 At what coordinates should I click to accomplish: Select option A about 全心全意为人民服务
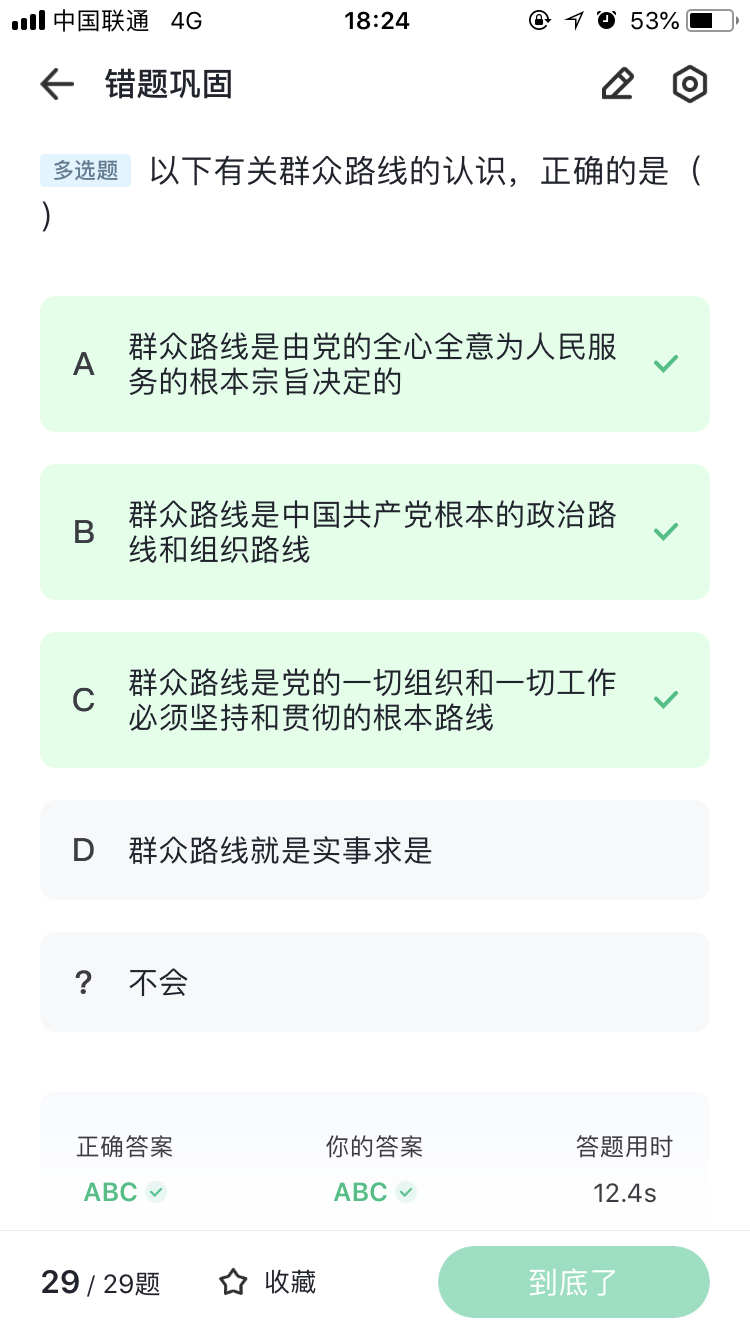pos(375,364)
